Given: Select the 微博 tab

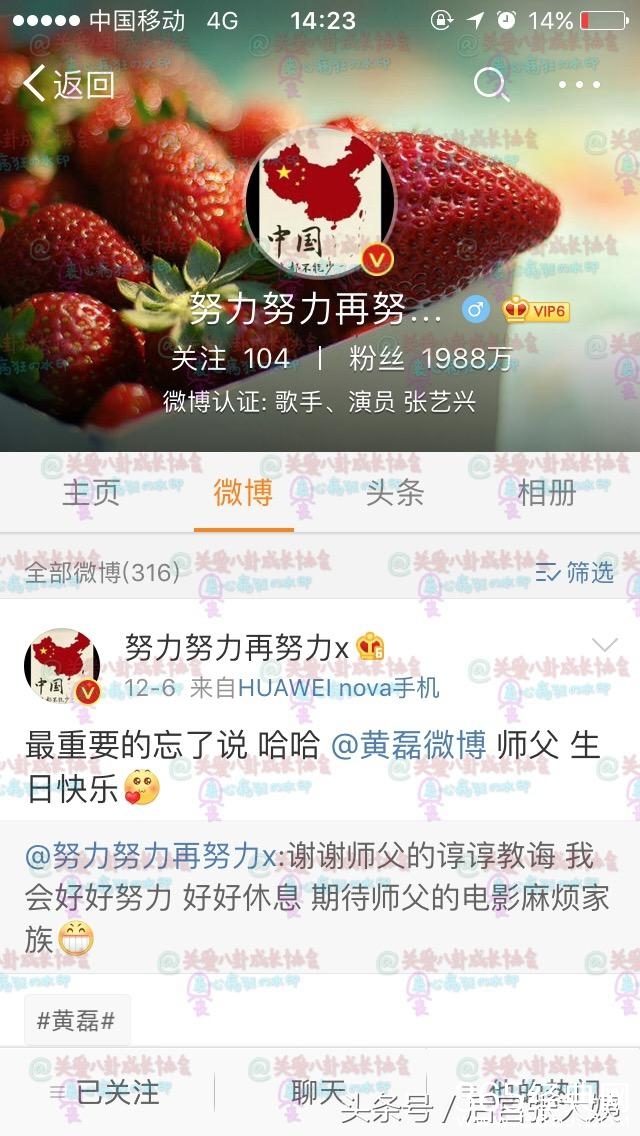Looking at the screenshot, I should pyautogui.click(x=243, y=492).
